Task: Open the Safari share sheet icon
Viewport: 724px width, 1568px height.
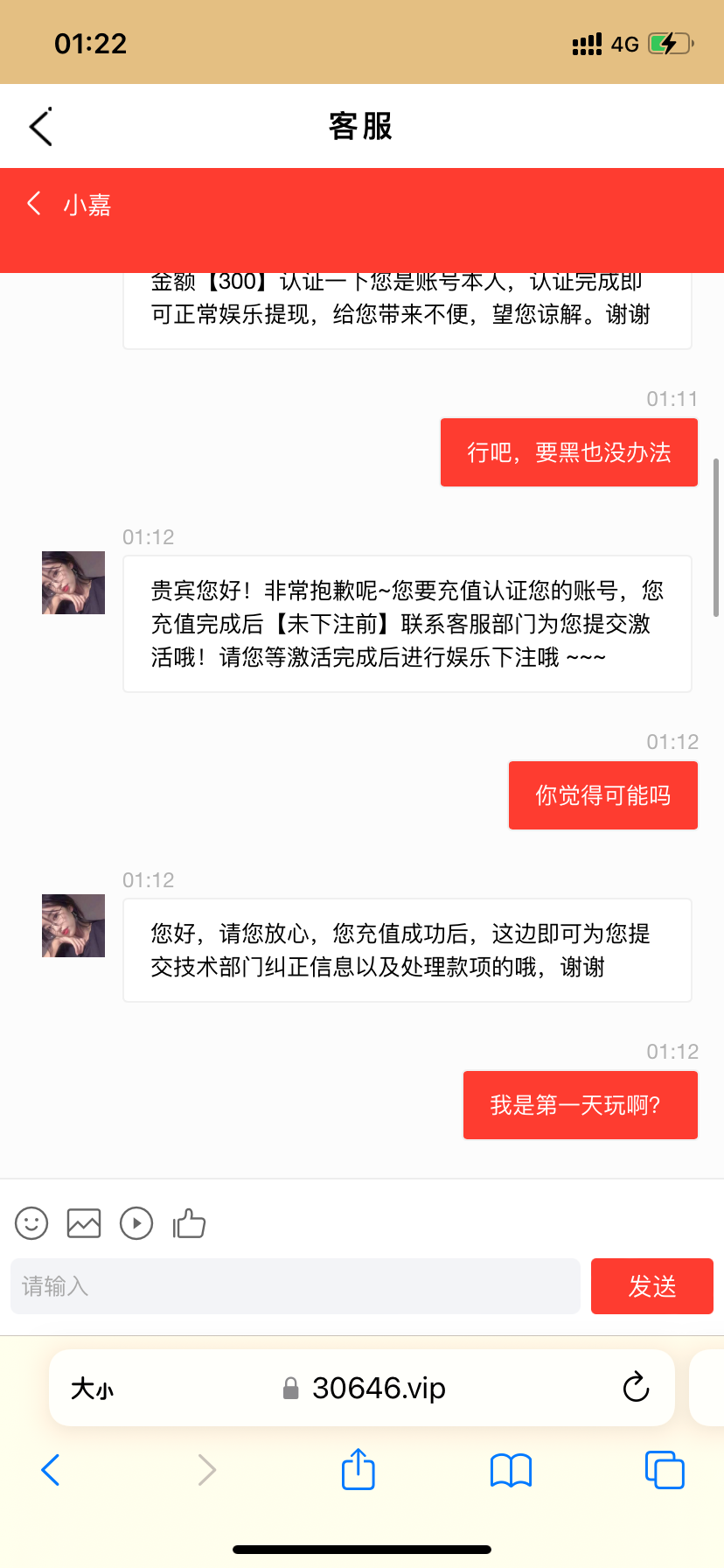Action: pos(358,1470)
